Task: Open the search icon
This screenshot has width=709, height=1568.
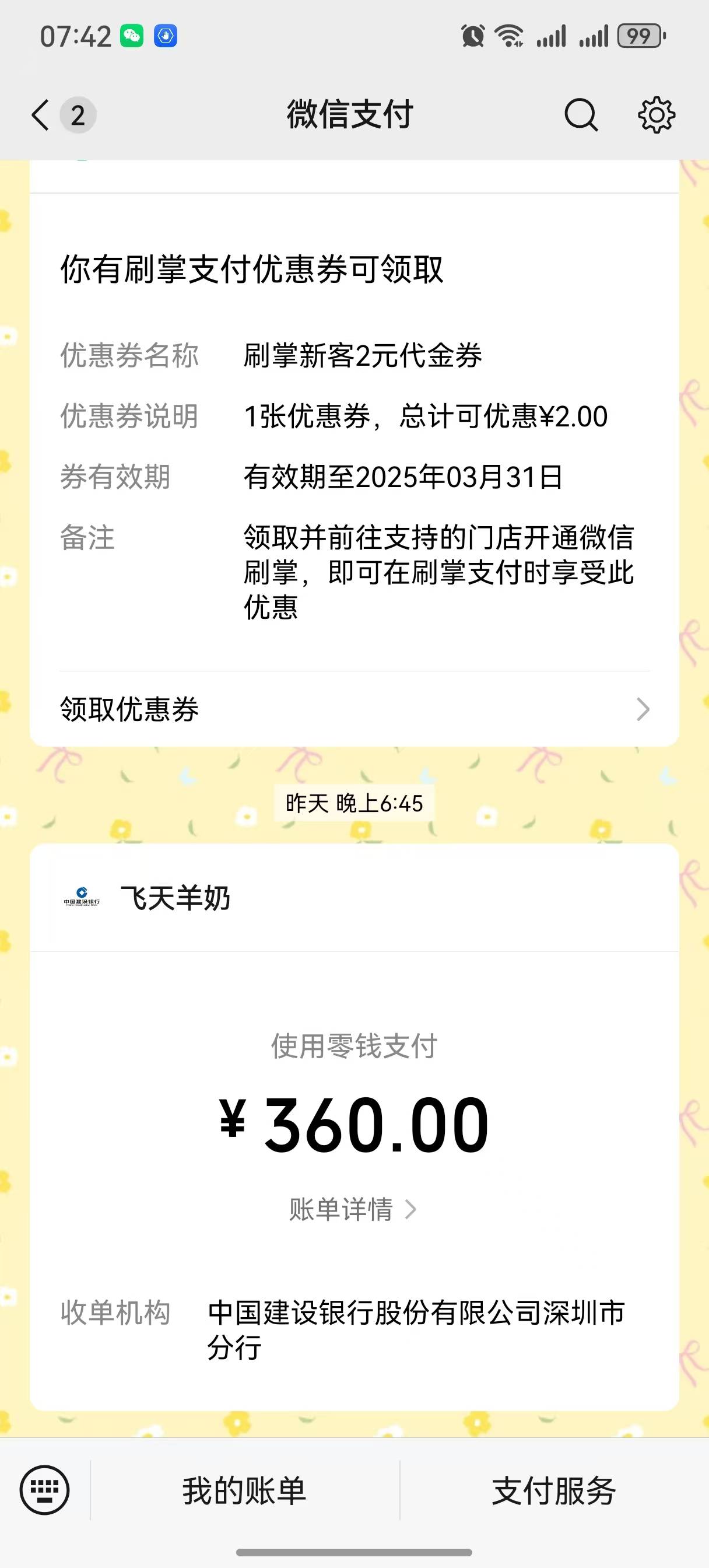Action: tap(581, 115)
